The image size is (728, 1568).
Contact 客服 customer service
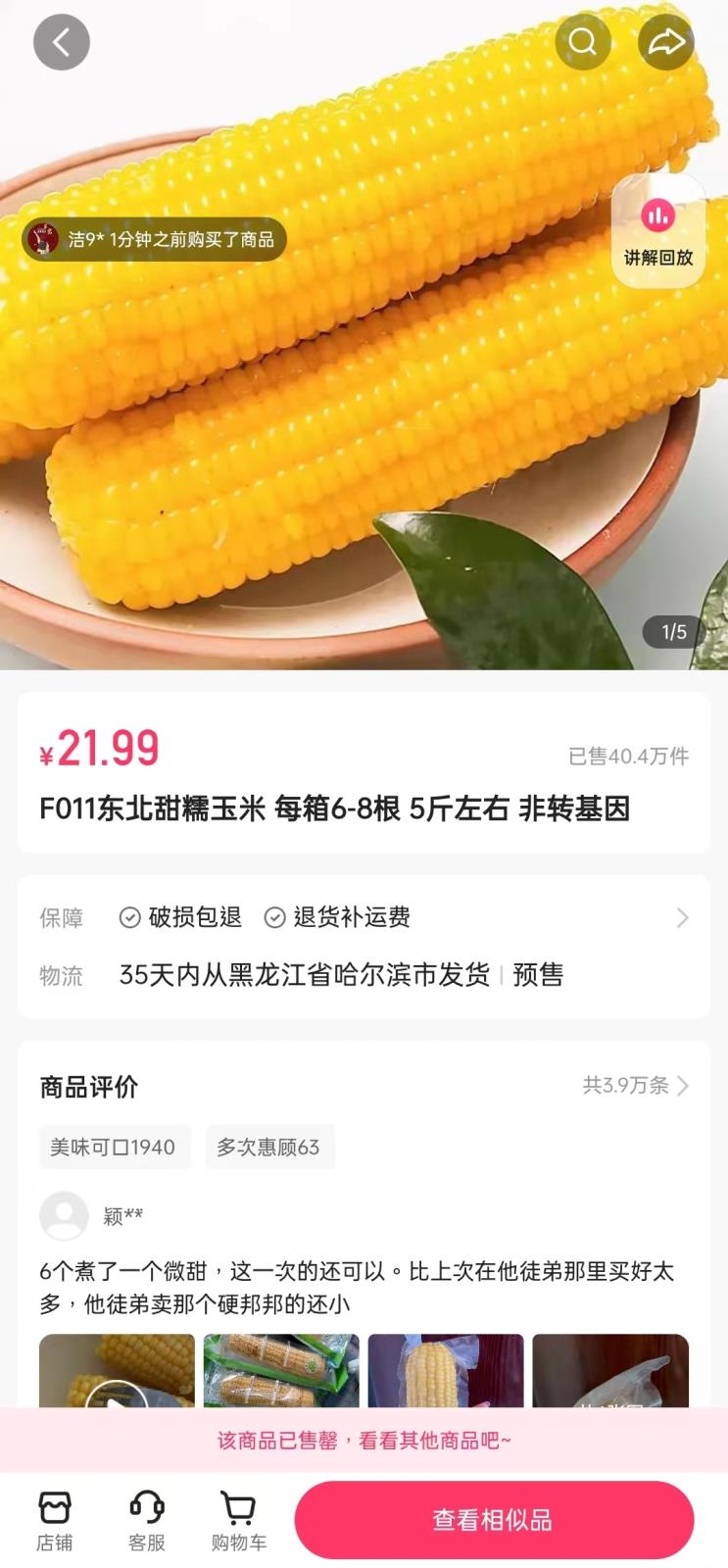tap(147, 1521)
